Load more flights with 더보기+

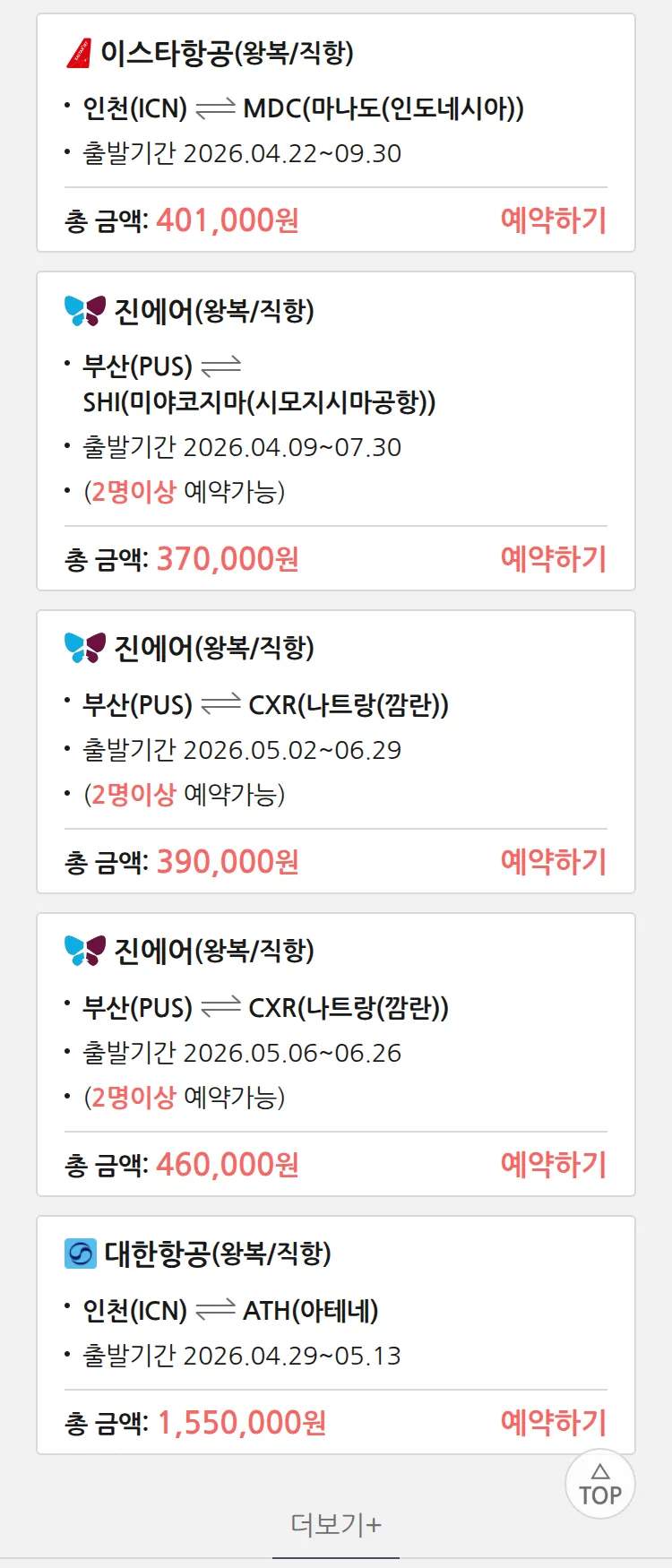pyautogui.click(x=336, y=1524)
